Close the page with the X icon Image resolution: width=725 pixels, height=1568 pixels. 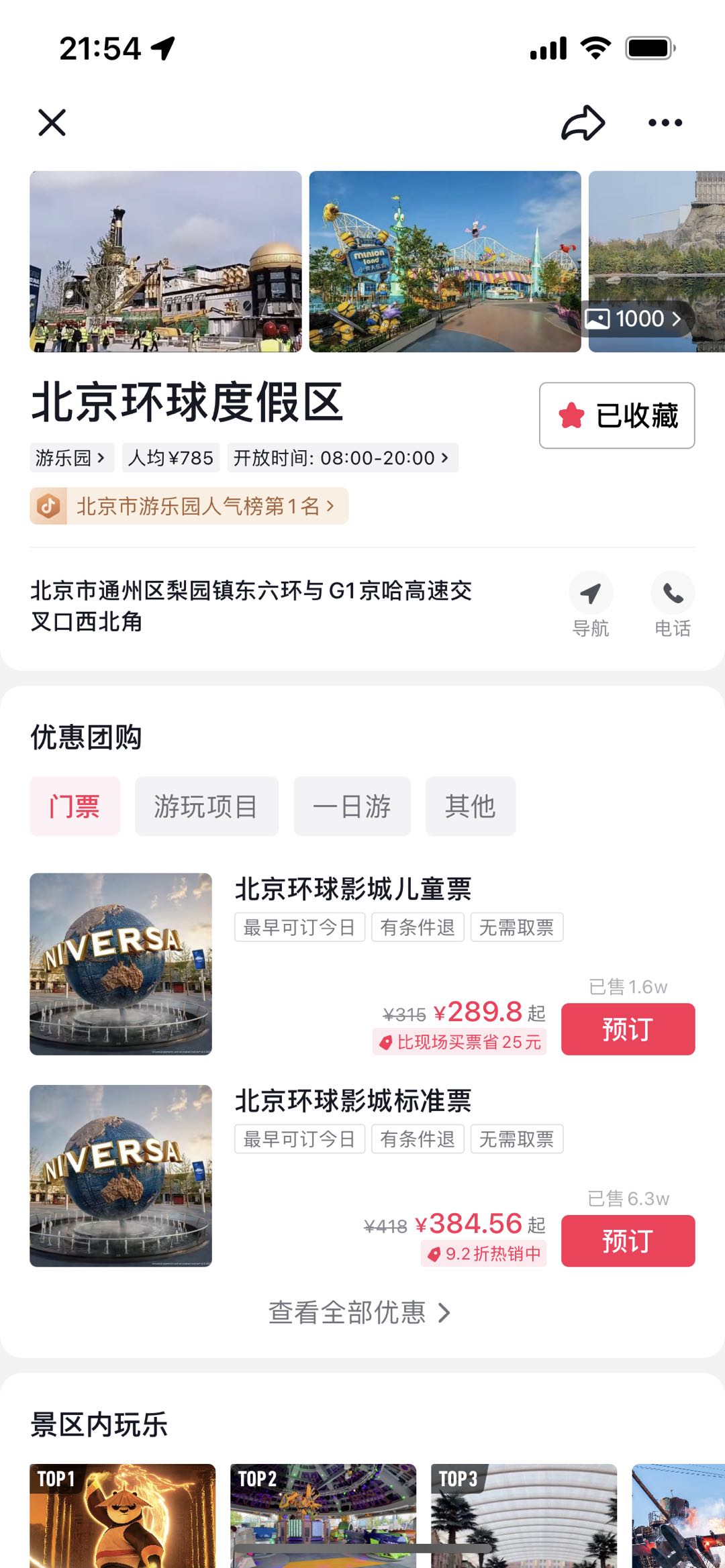tap(52, 123)
